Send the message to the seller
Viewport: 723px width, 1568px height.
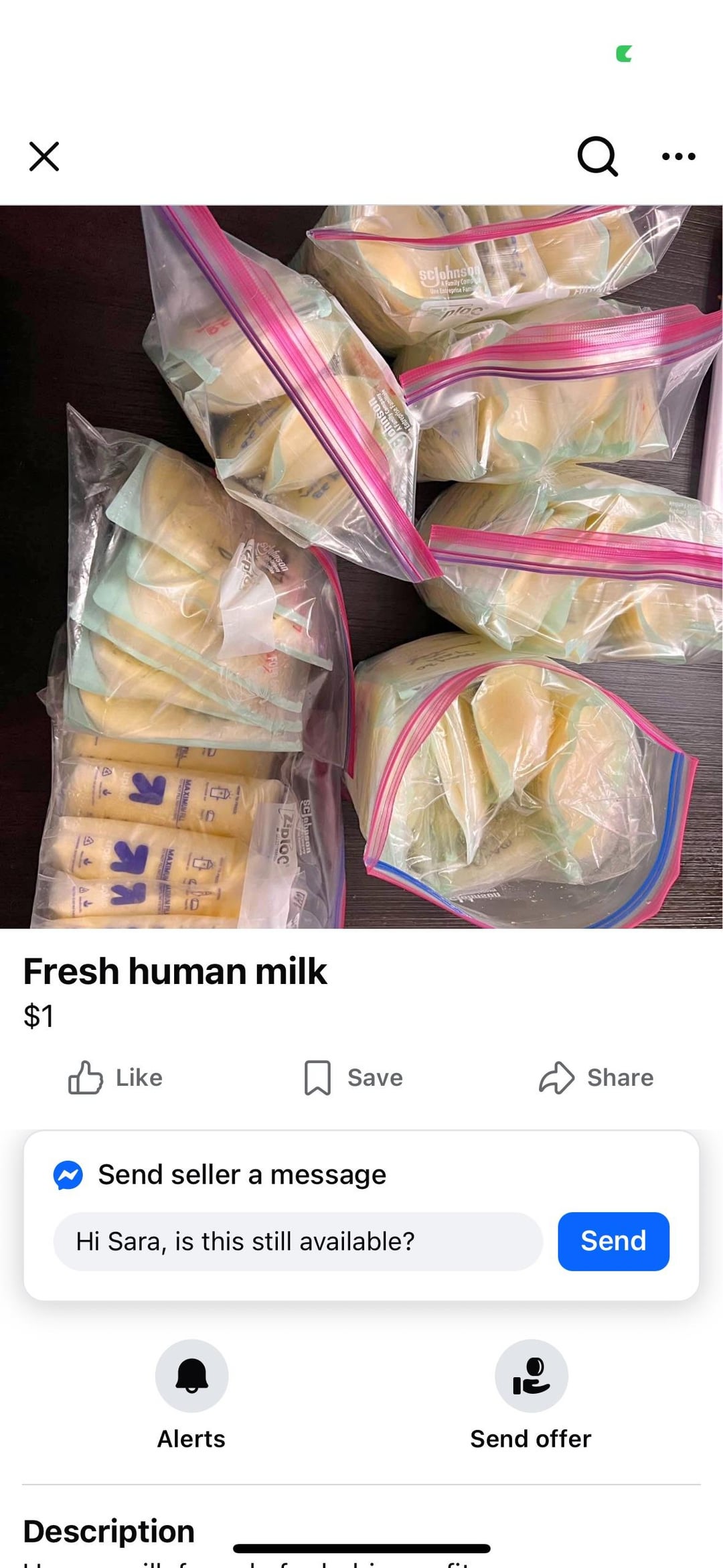pos(613,1241)
